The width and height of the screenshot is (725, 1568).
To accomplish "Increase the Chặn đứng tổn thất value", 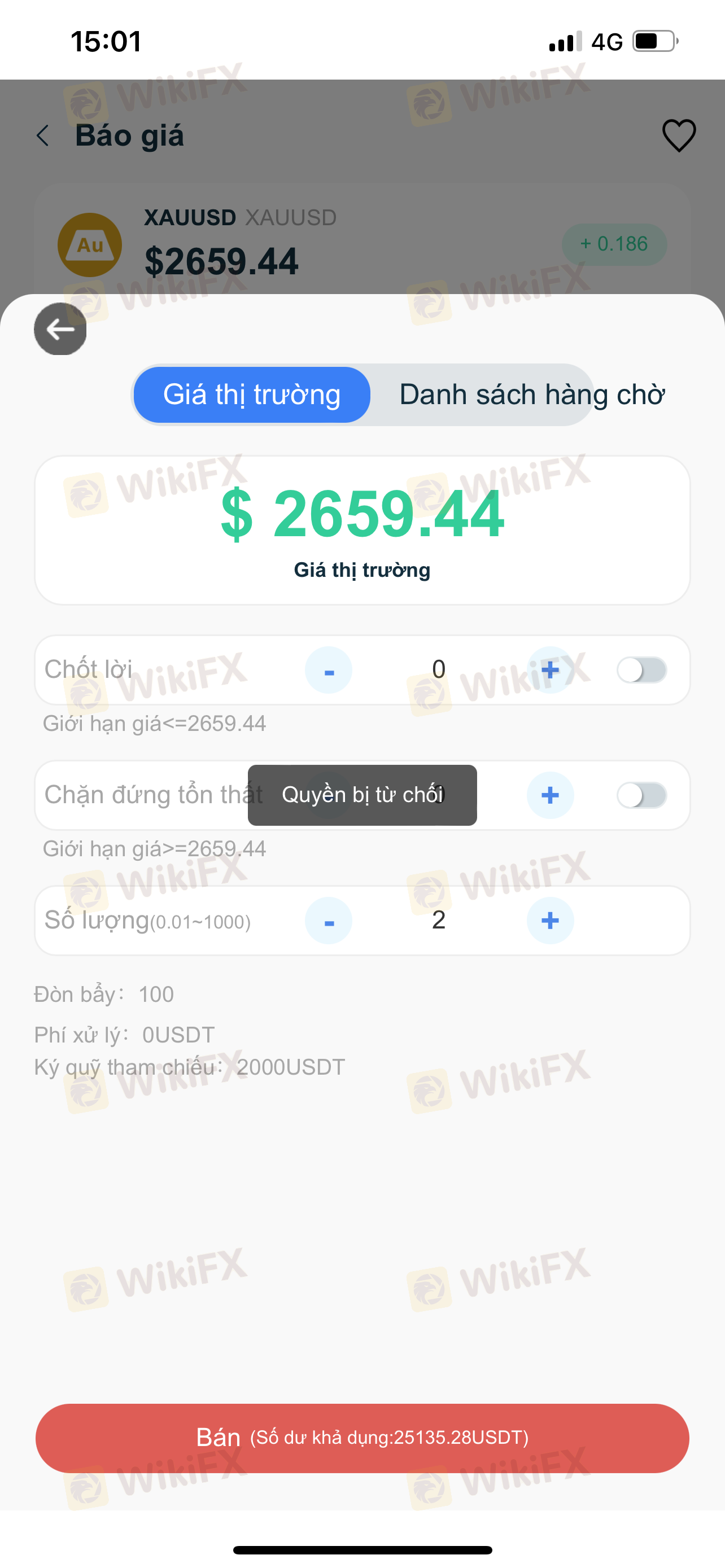I will [550, 795].
